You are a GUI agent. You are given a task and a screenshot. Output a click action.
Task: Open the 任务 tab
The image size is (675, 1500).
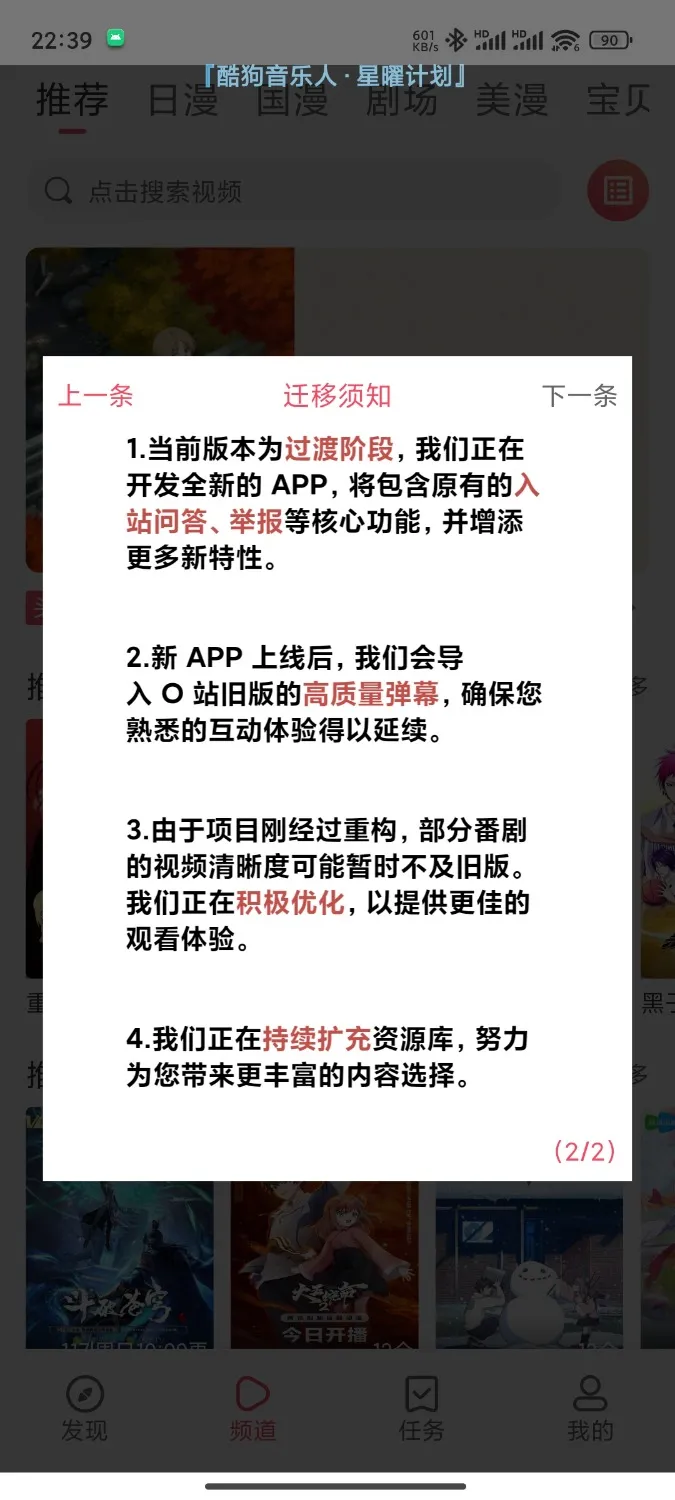[421, 1409]
